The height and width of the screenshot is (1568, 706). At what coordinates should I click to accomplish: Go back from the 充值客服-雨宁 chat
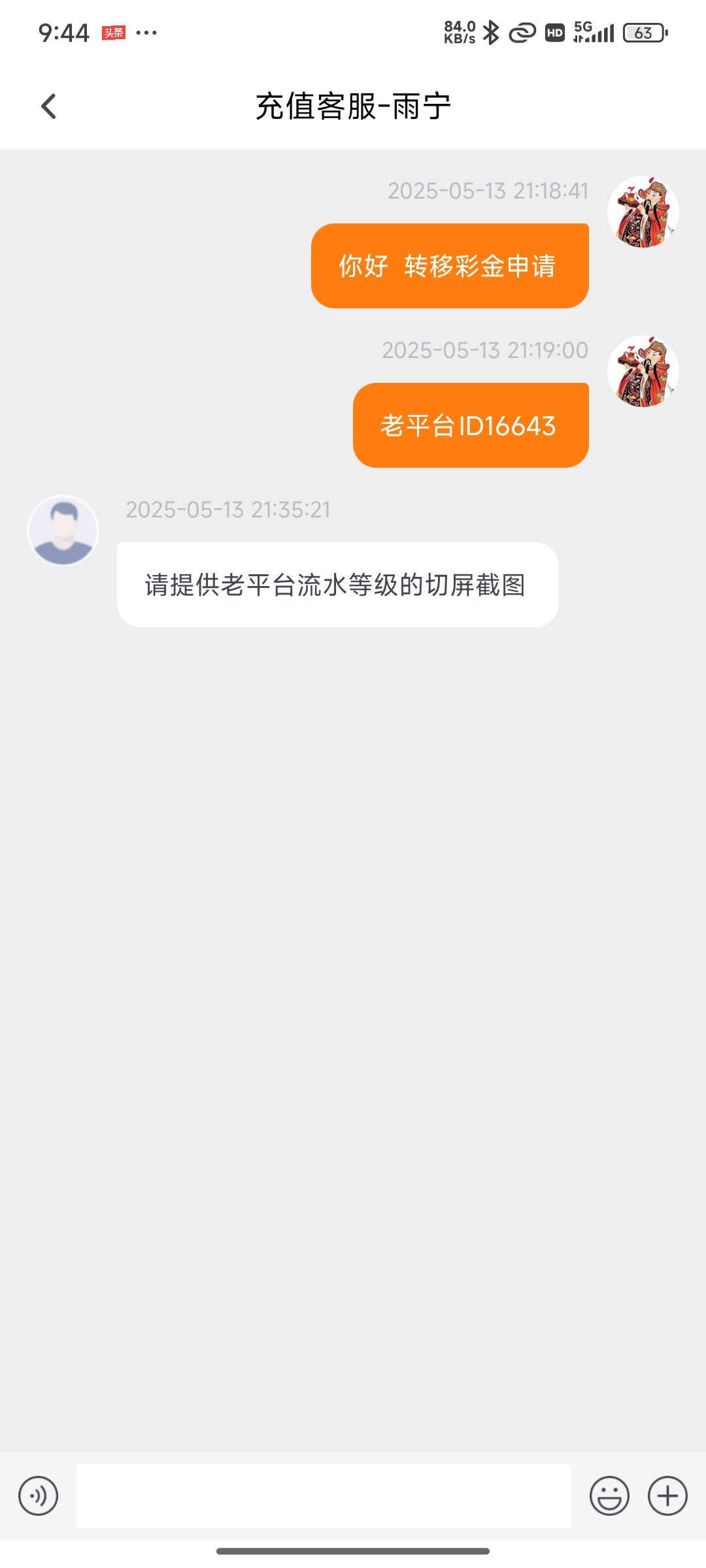click(48, 106)
